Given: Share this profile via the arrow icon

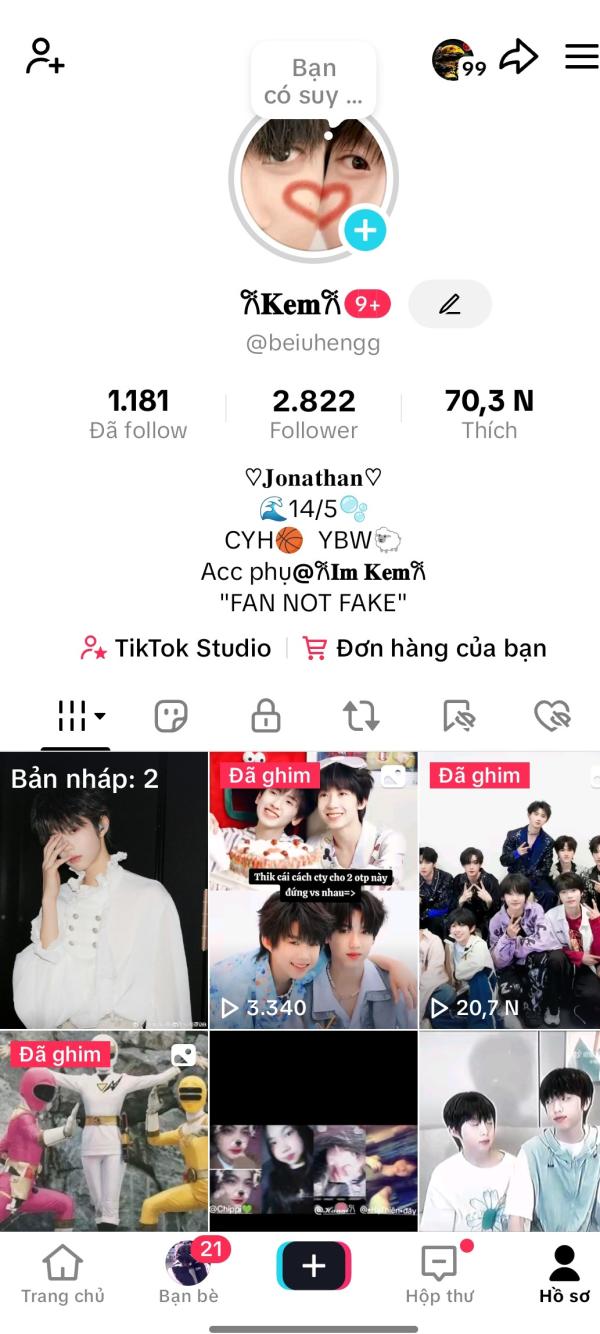Looking at the screenshot, I should (x=518, y=58).
